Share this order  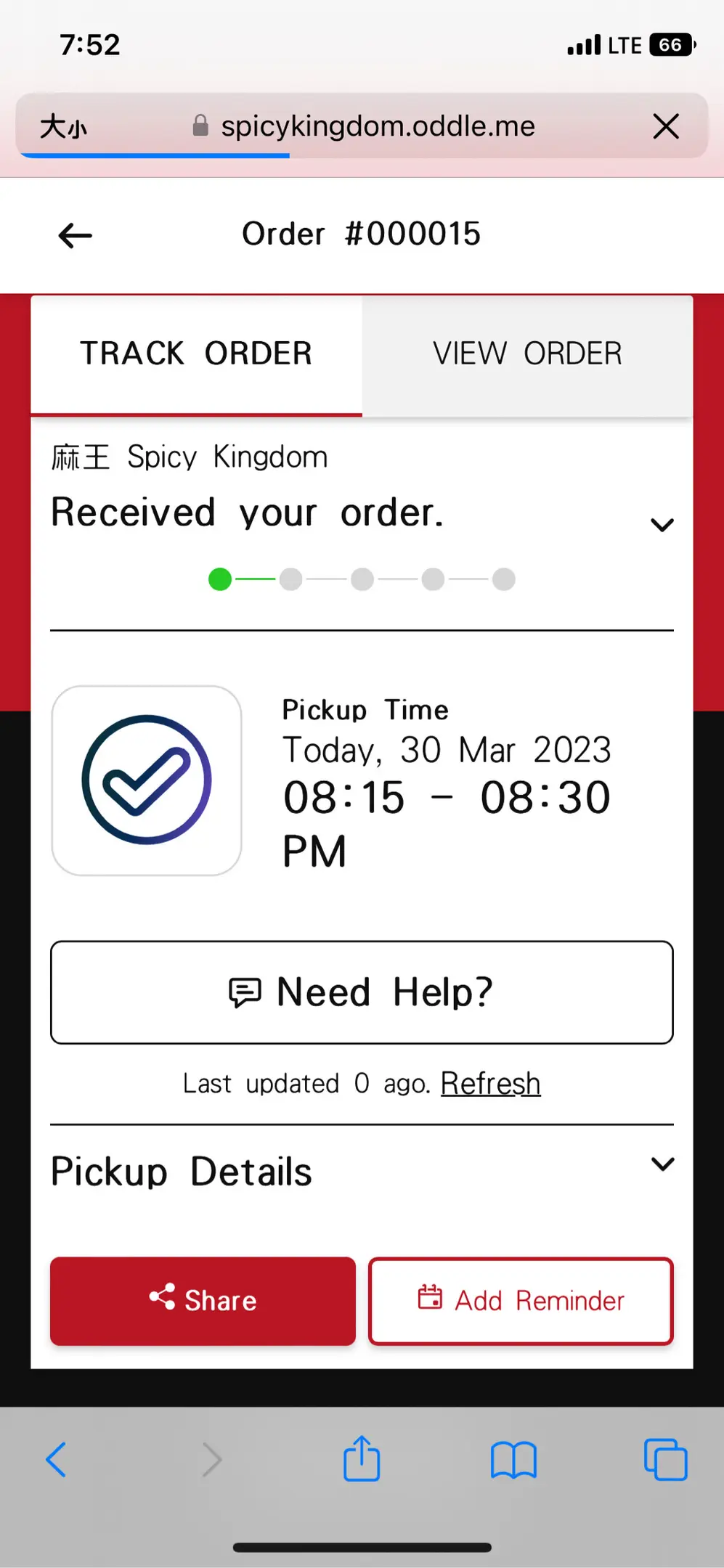tap(203, 1300)
